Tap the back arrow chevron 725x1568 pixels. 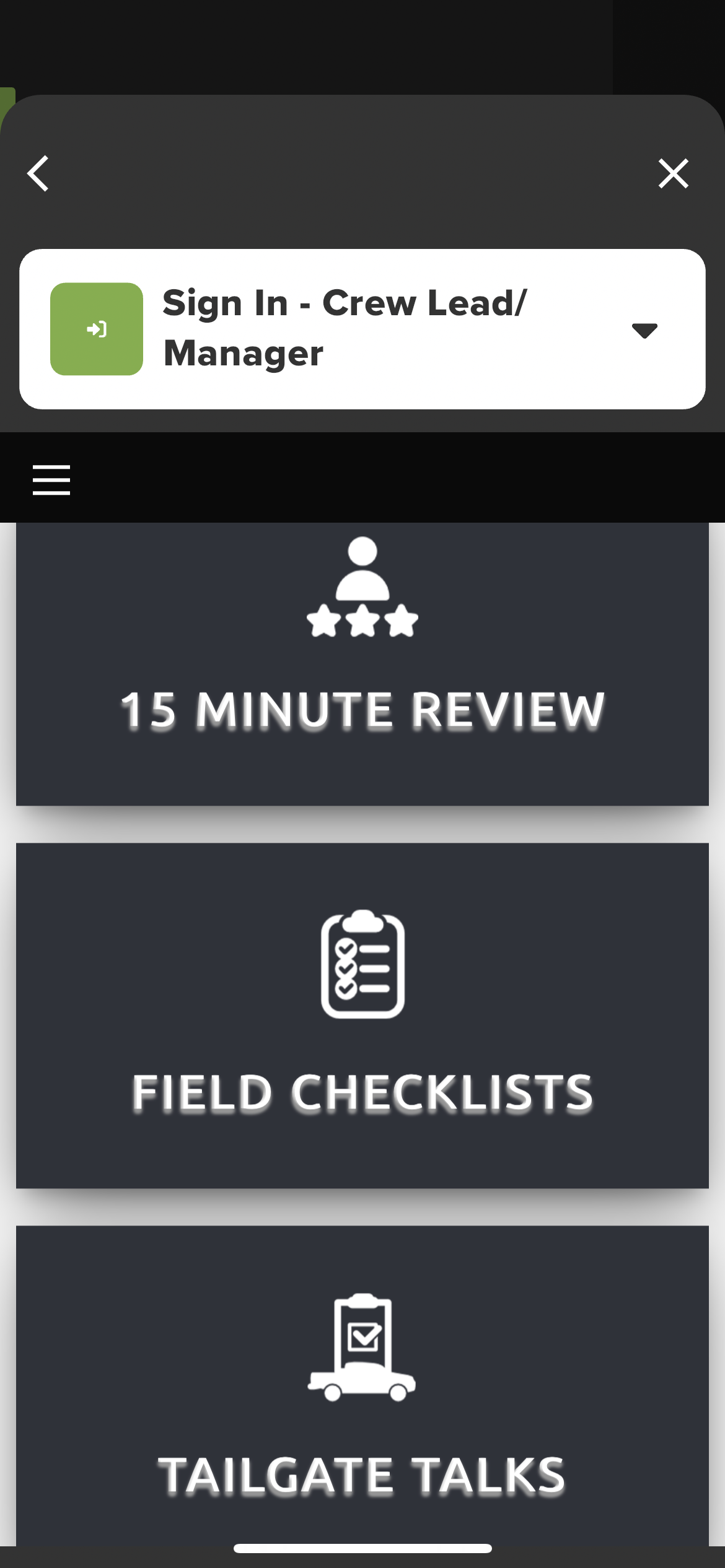click(38, 173)
